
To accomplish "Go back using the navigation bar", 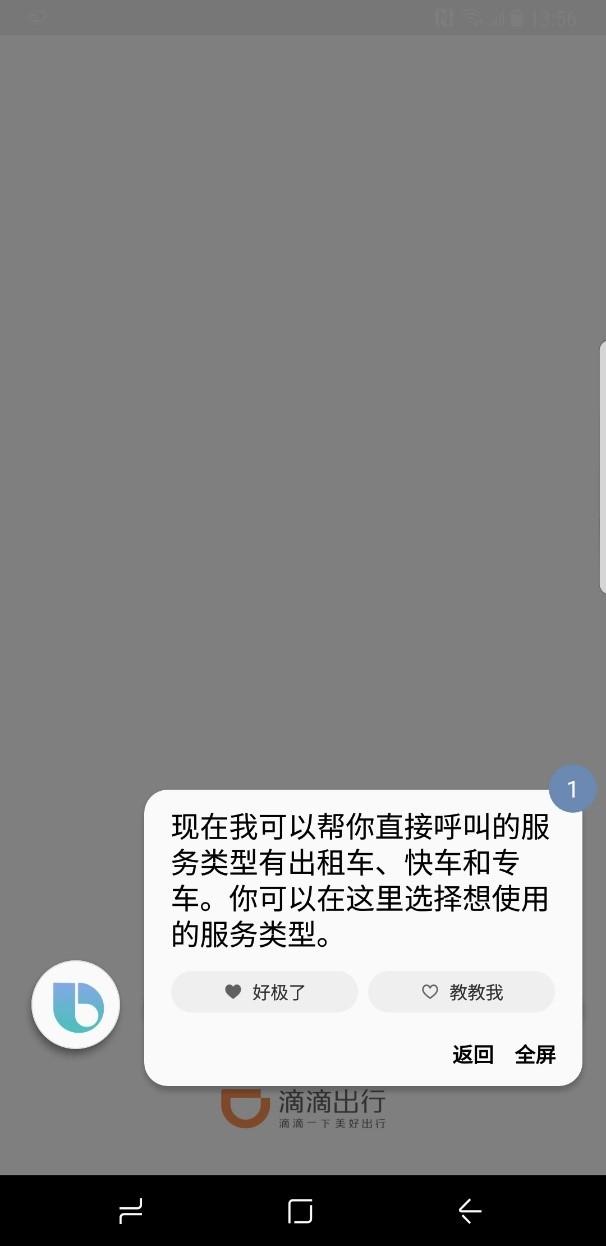I will click(470, 1211).
